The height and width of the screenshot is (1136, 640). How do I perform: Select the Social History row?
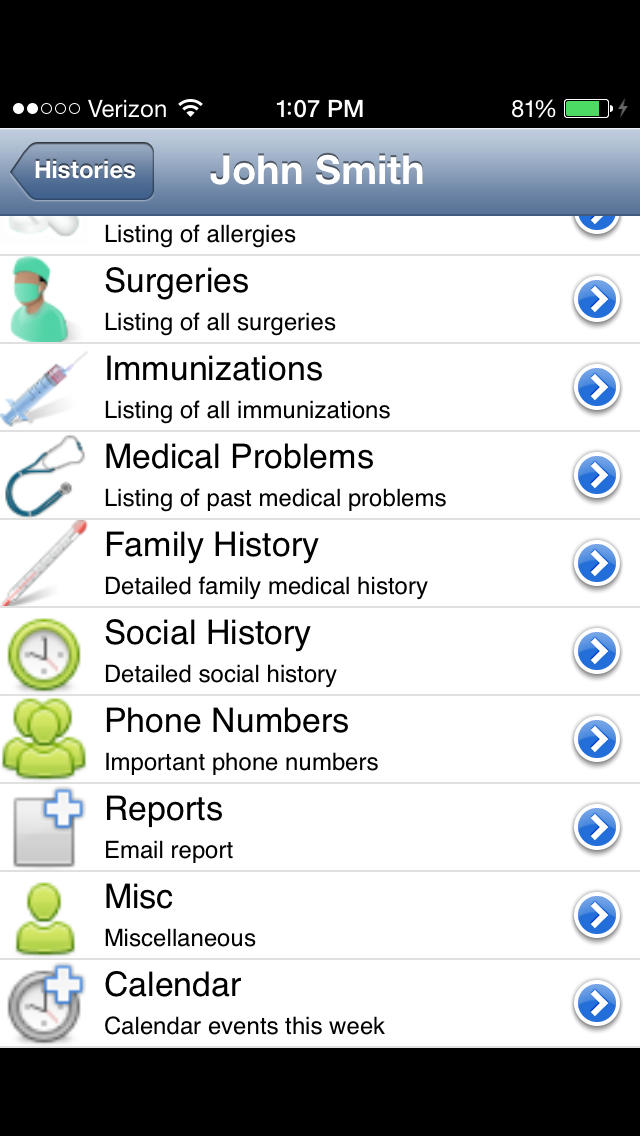click(320, 651)
